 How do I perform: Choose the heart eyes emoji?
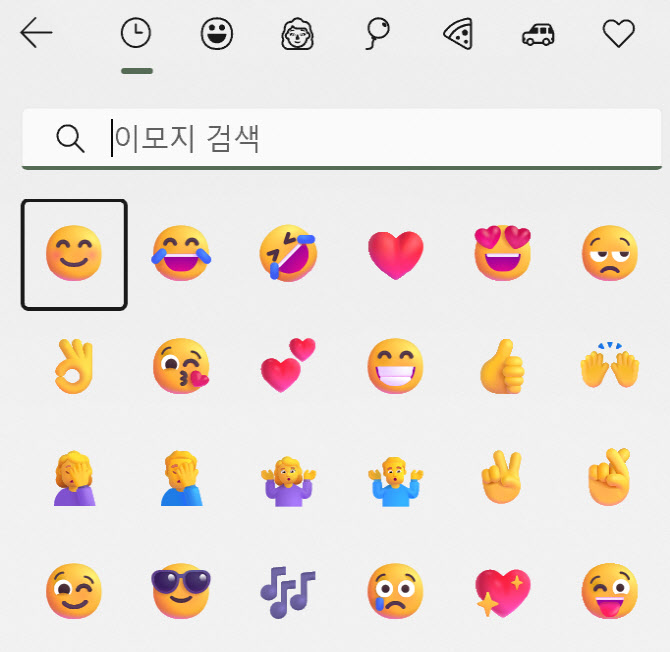click(x=502, y=252)
